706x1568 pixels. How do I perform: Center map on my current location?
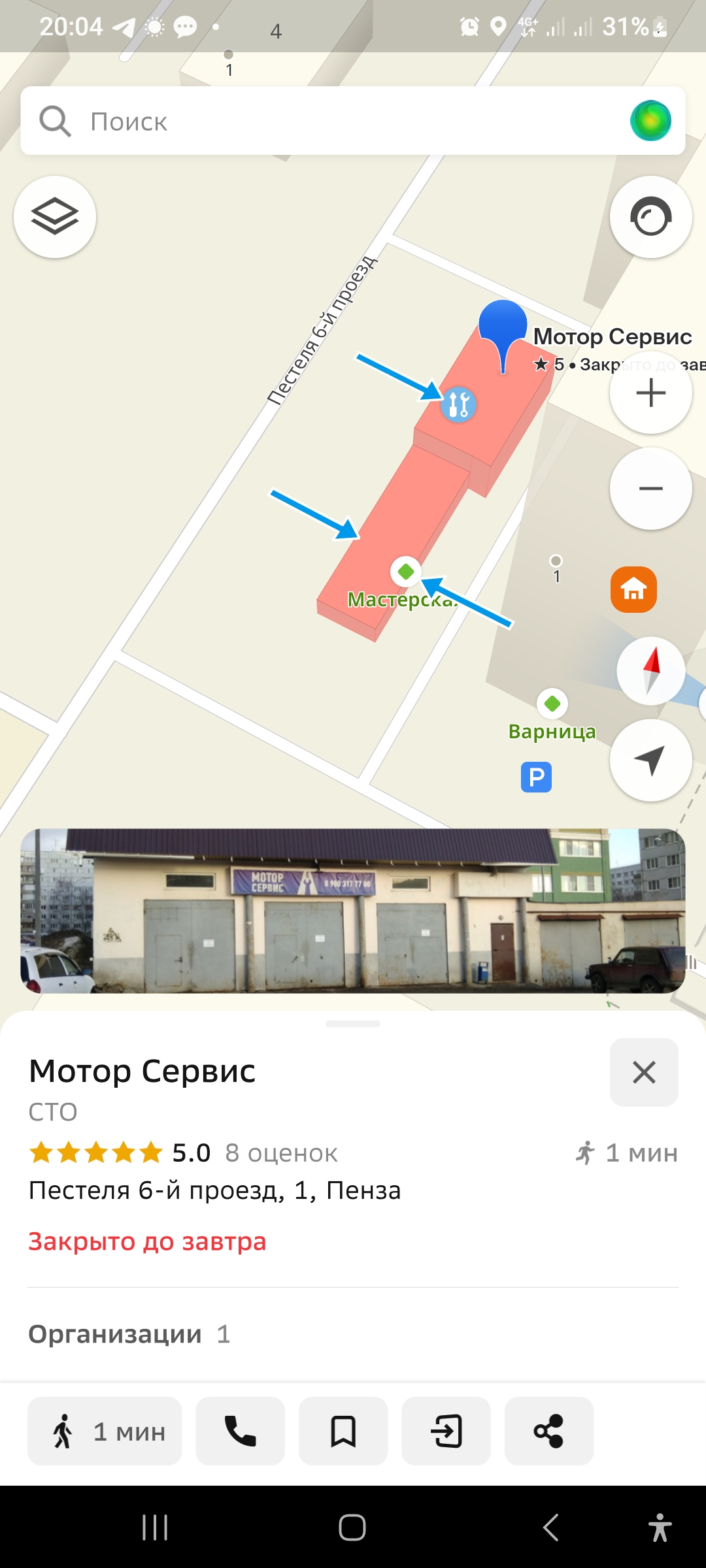pos(650,760)
